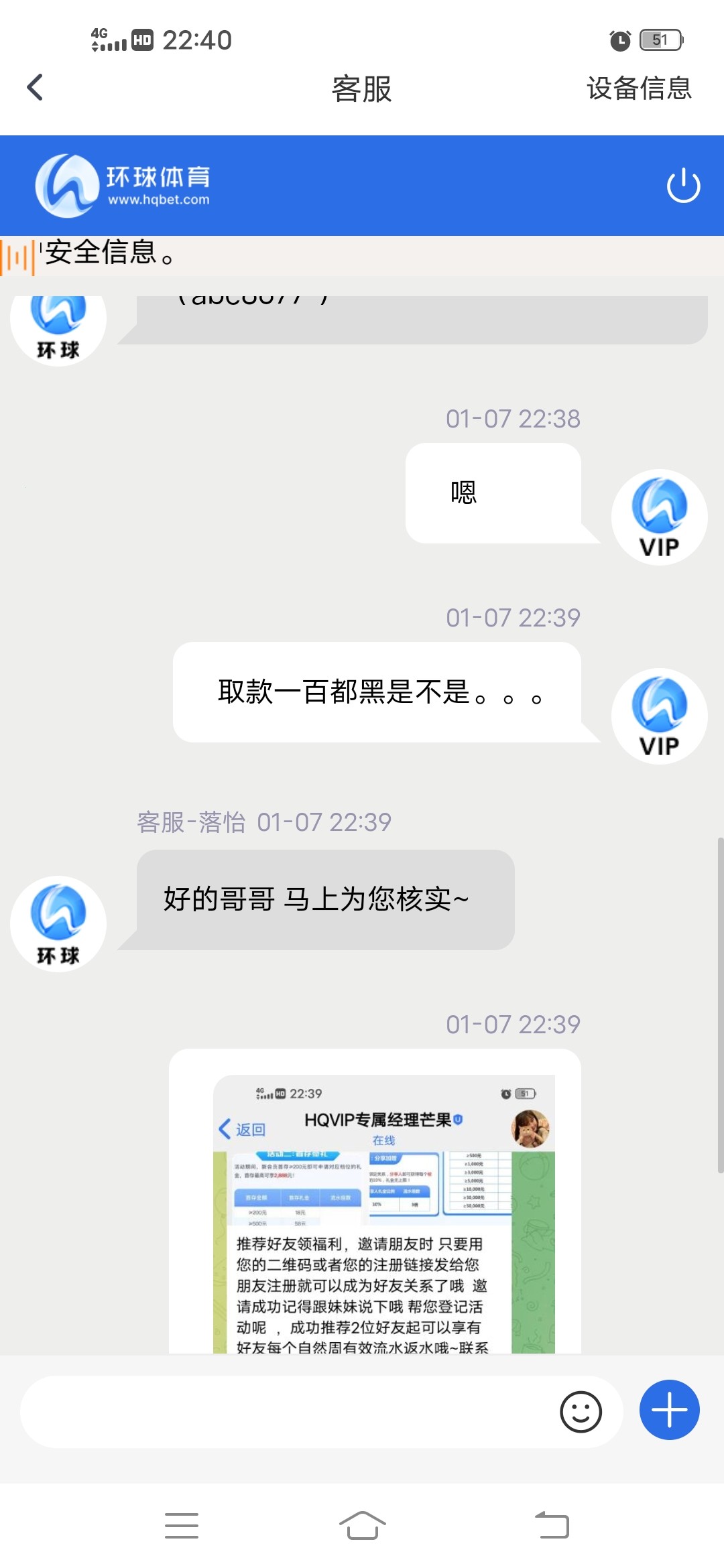The image size is (724, 1568).
Task: Go to the system home screen
Action: pos(362,1526)
